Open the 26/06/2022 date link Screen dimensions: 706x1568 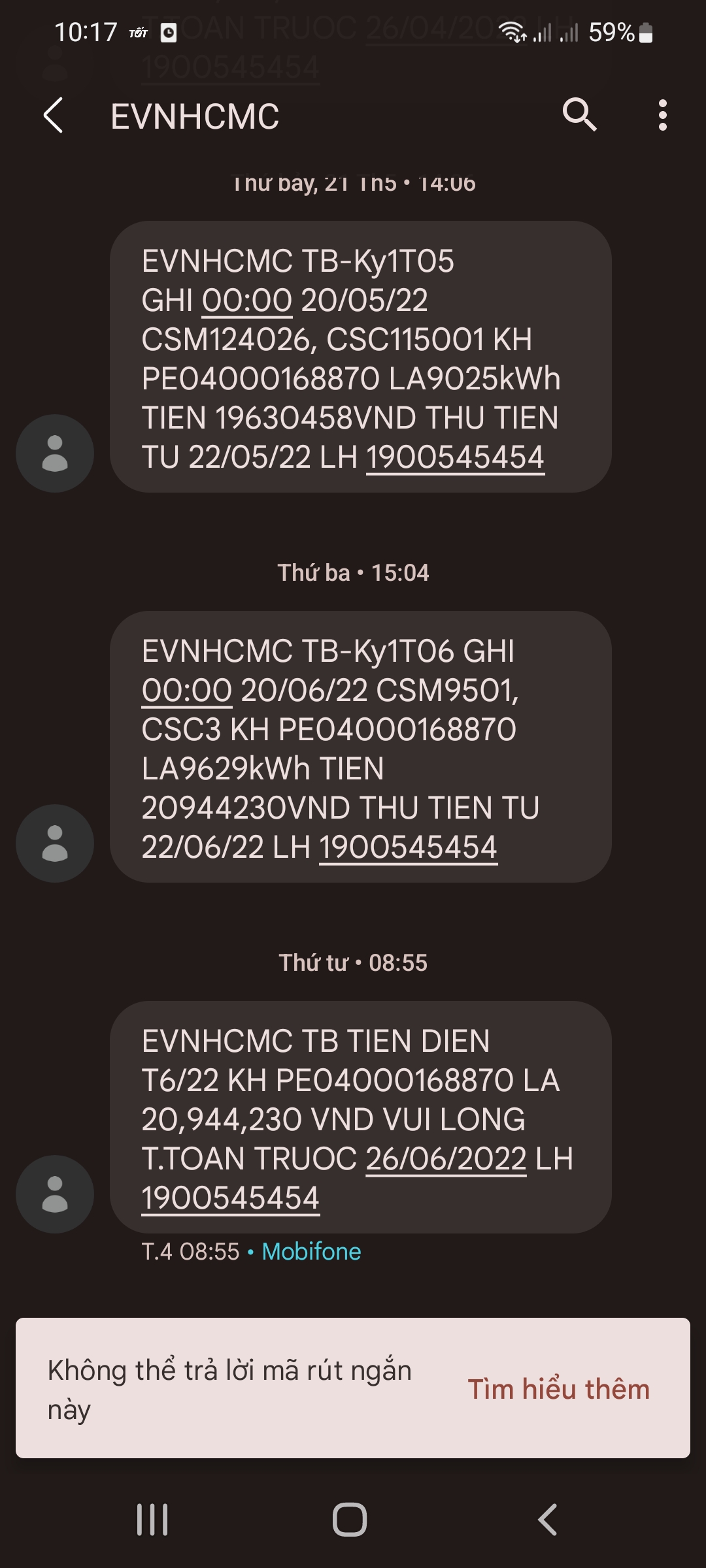point(446,1159)
